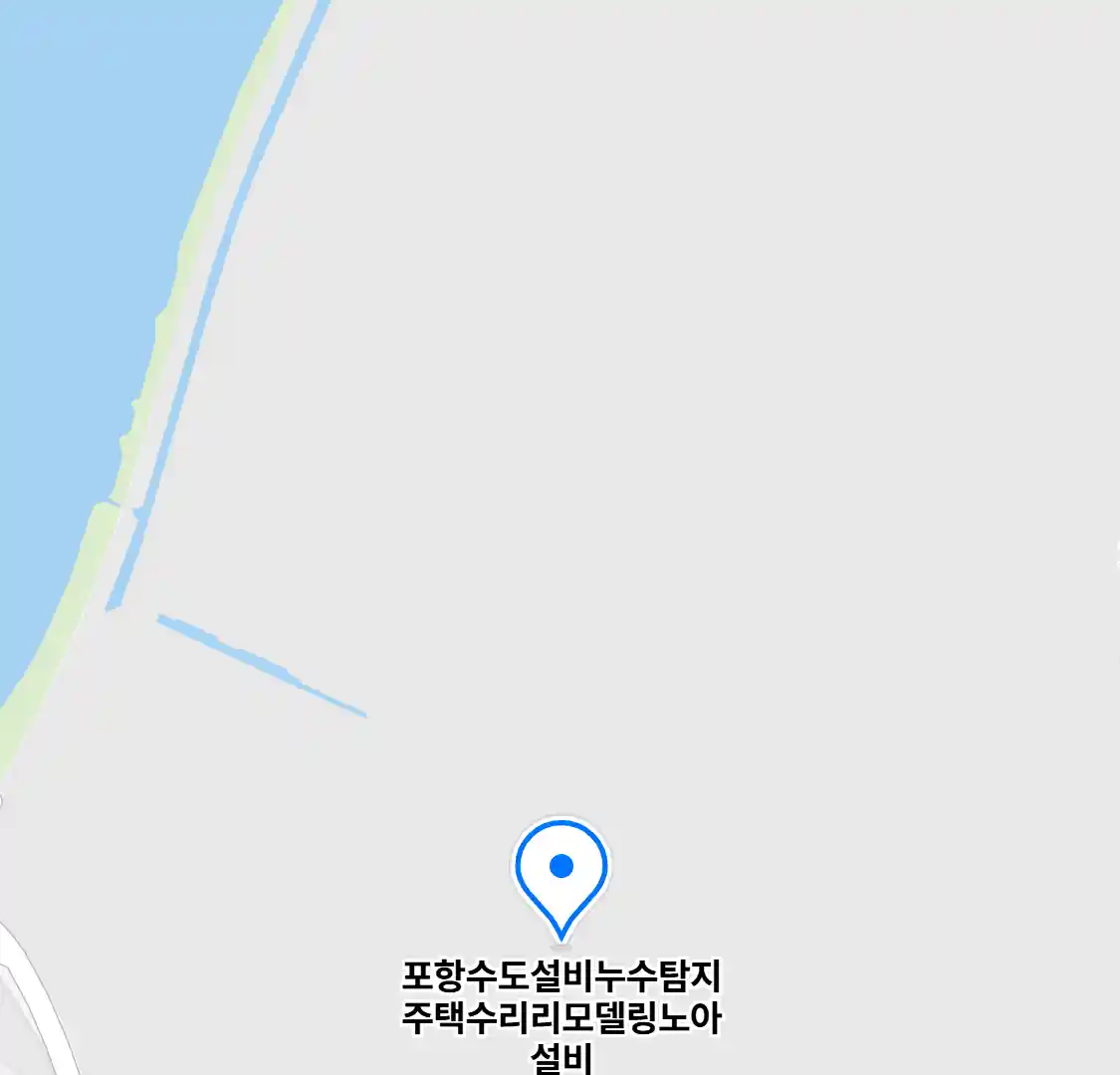
Task: Tap the 포항수도설비누수탐지 map location pin
Action: (x=560, y=872)
